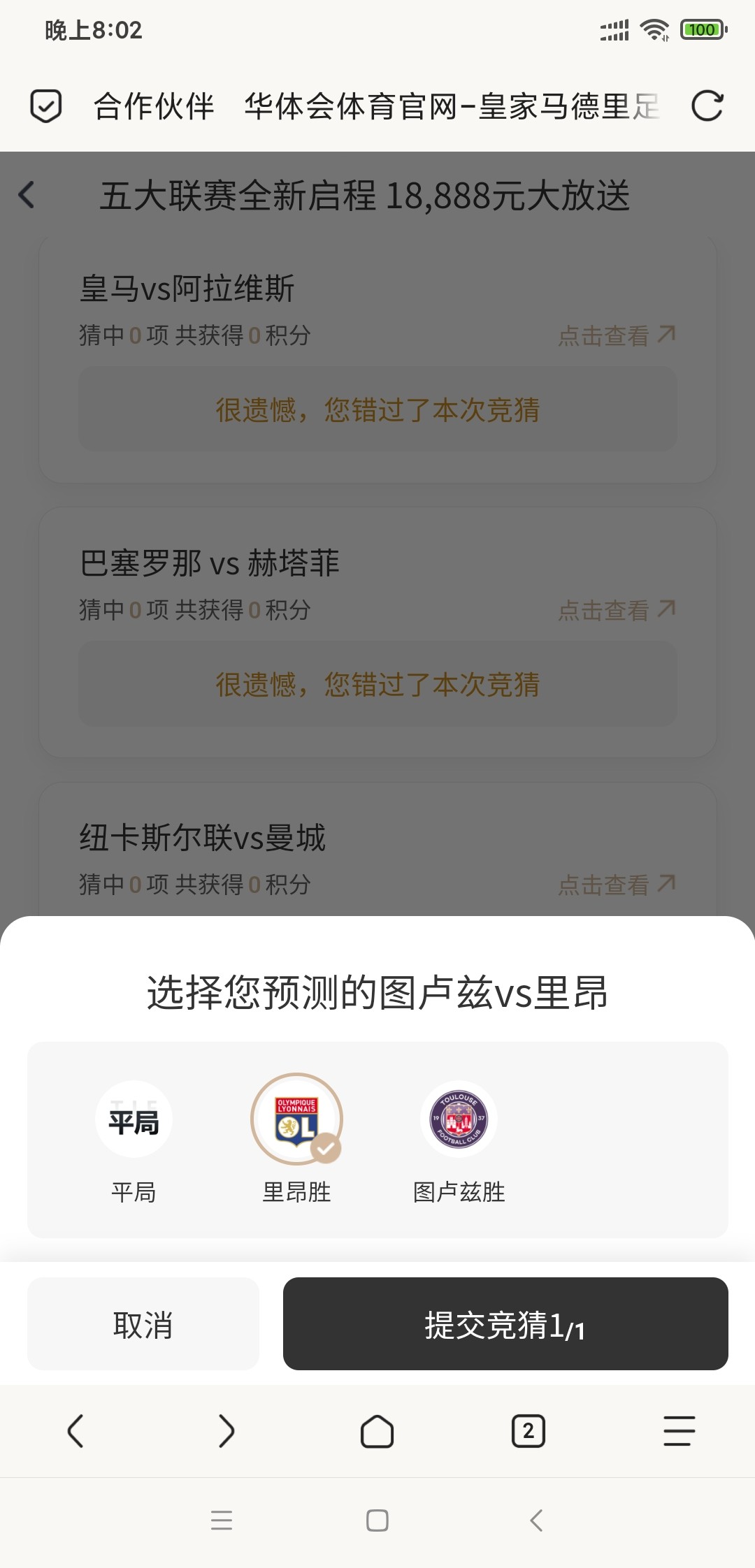Reload the page with refresh icon
The image size is (755, 1568).
click(707, 107)
